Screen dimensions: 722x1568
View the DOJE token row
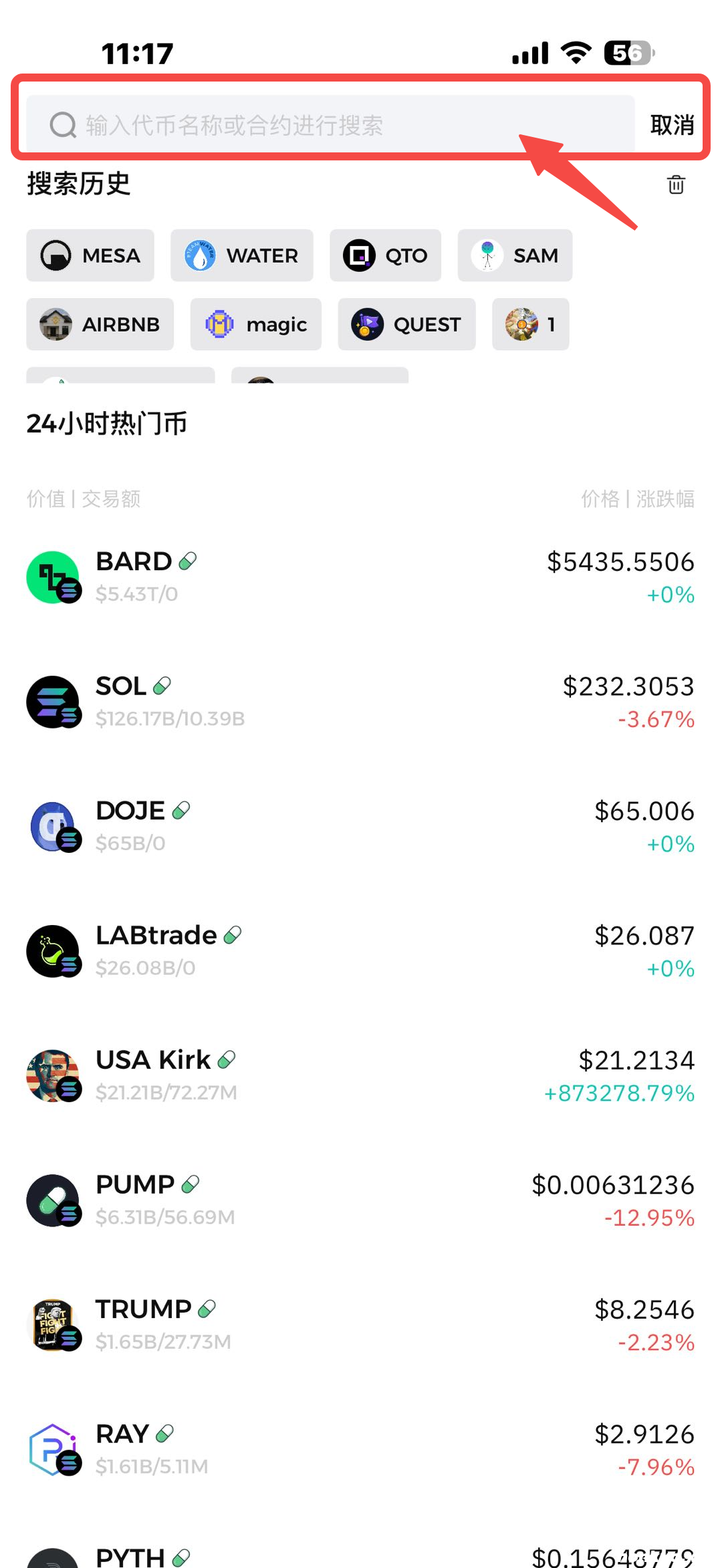(x=361, y=826)
